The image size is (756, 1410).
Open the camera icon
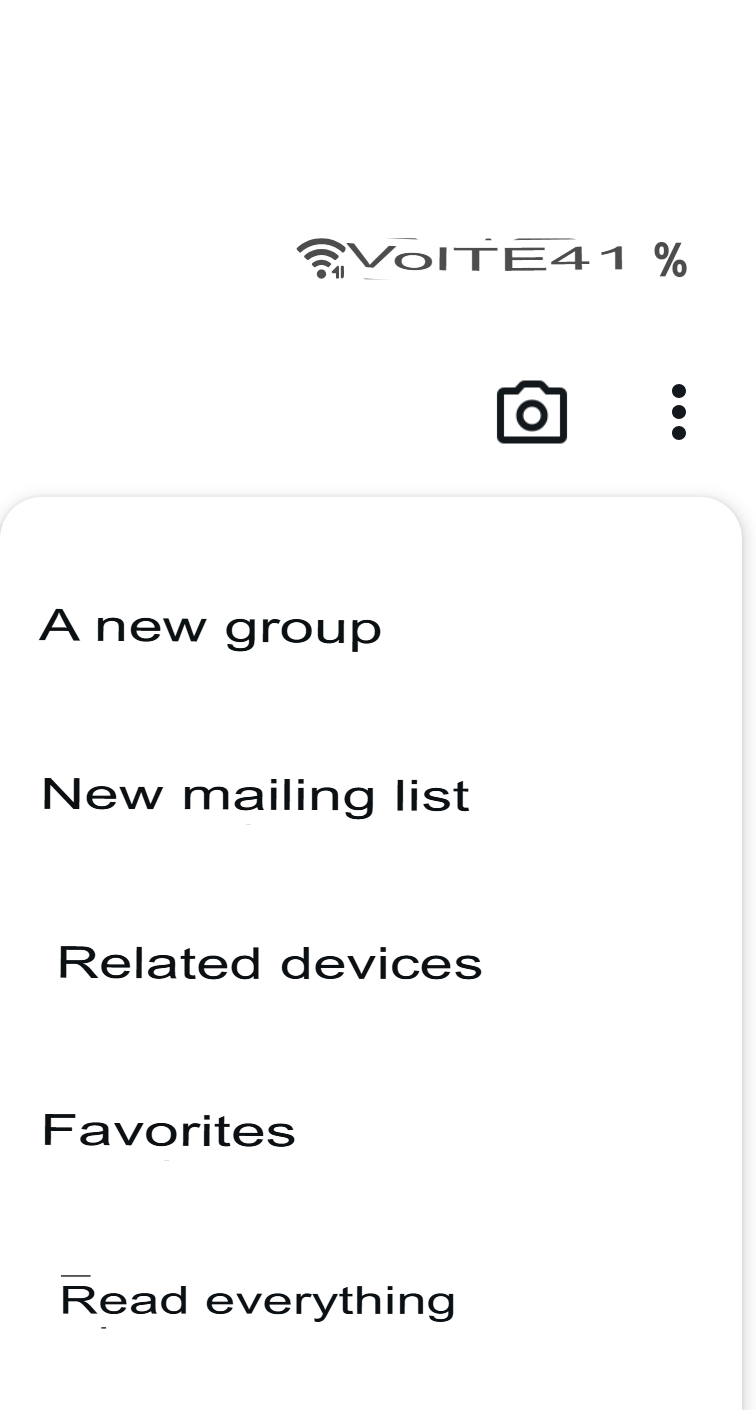click(532, 412)
